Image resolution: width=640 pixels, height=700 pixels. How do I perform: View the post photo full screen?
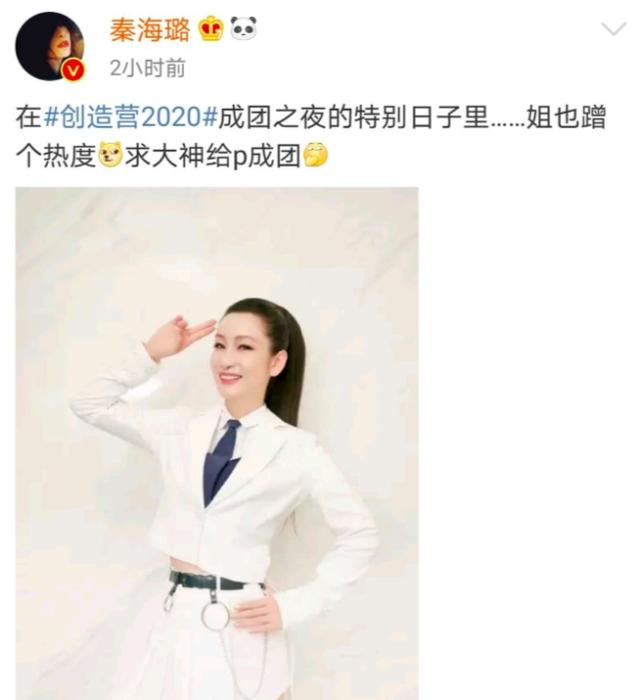[x=217, y=440]
